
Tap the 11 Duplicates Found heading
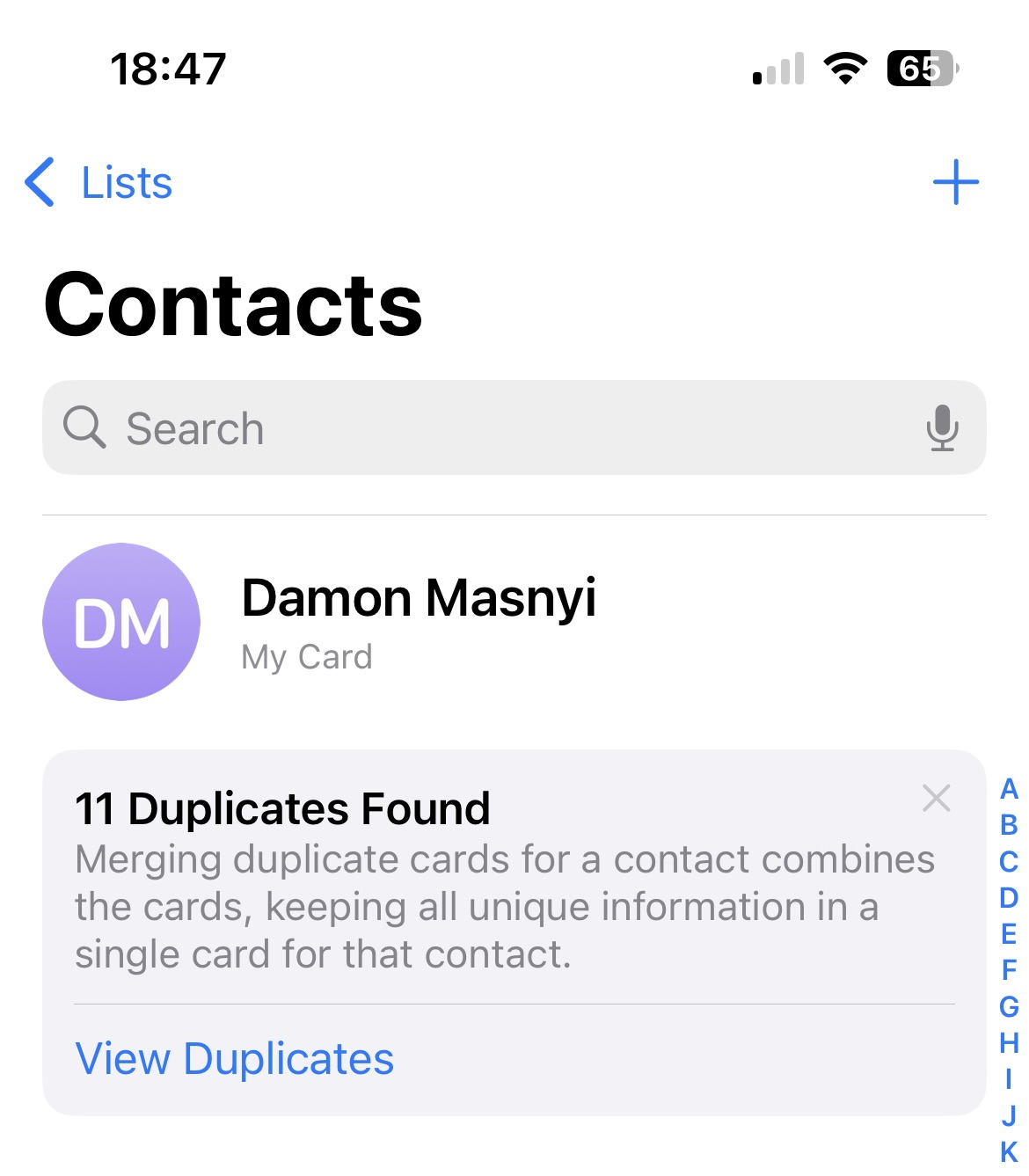(281, 808)
